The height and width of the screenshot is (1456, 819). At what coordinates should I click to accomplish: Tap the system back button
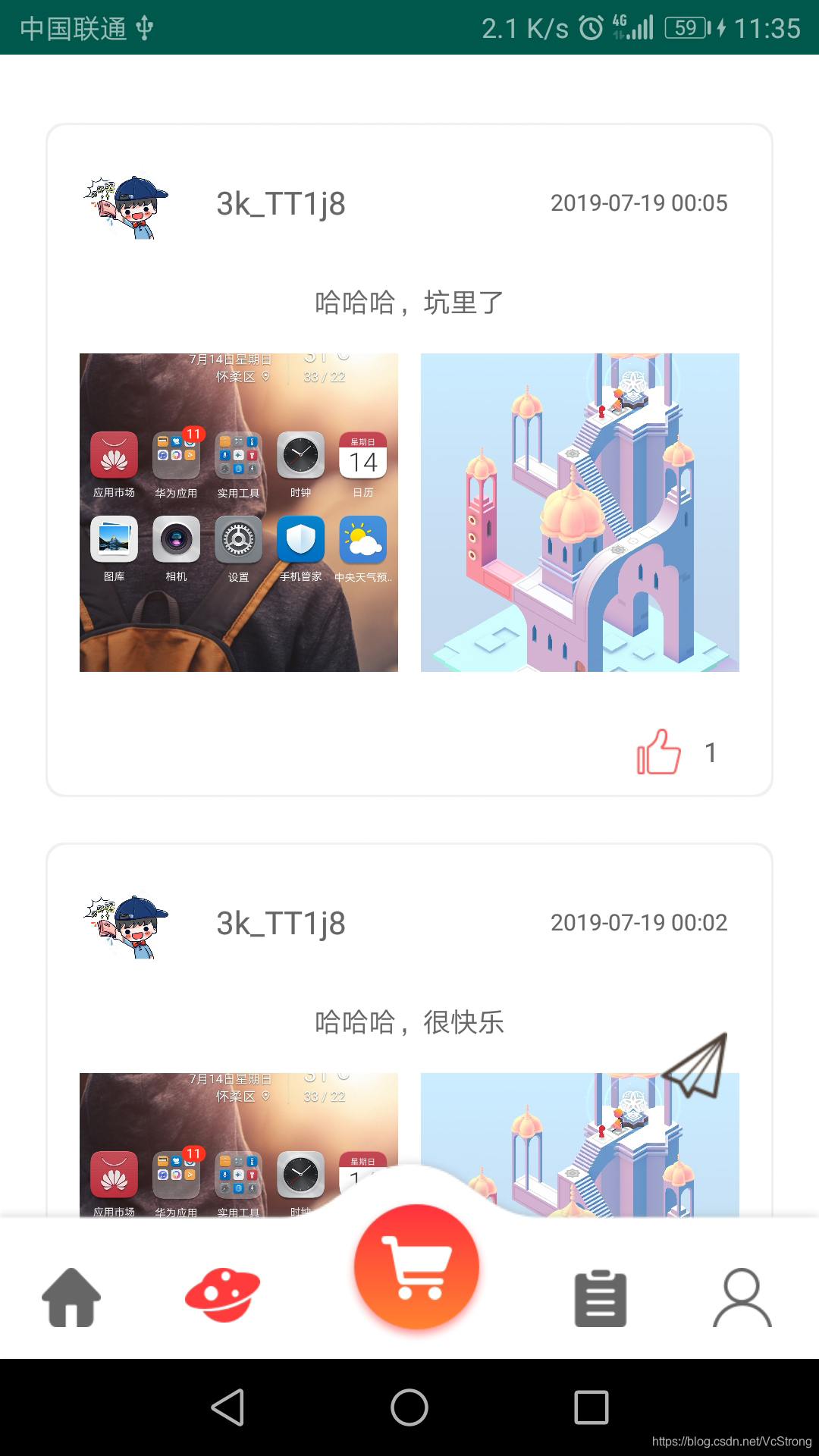click(x=227, y=1407)
